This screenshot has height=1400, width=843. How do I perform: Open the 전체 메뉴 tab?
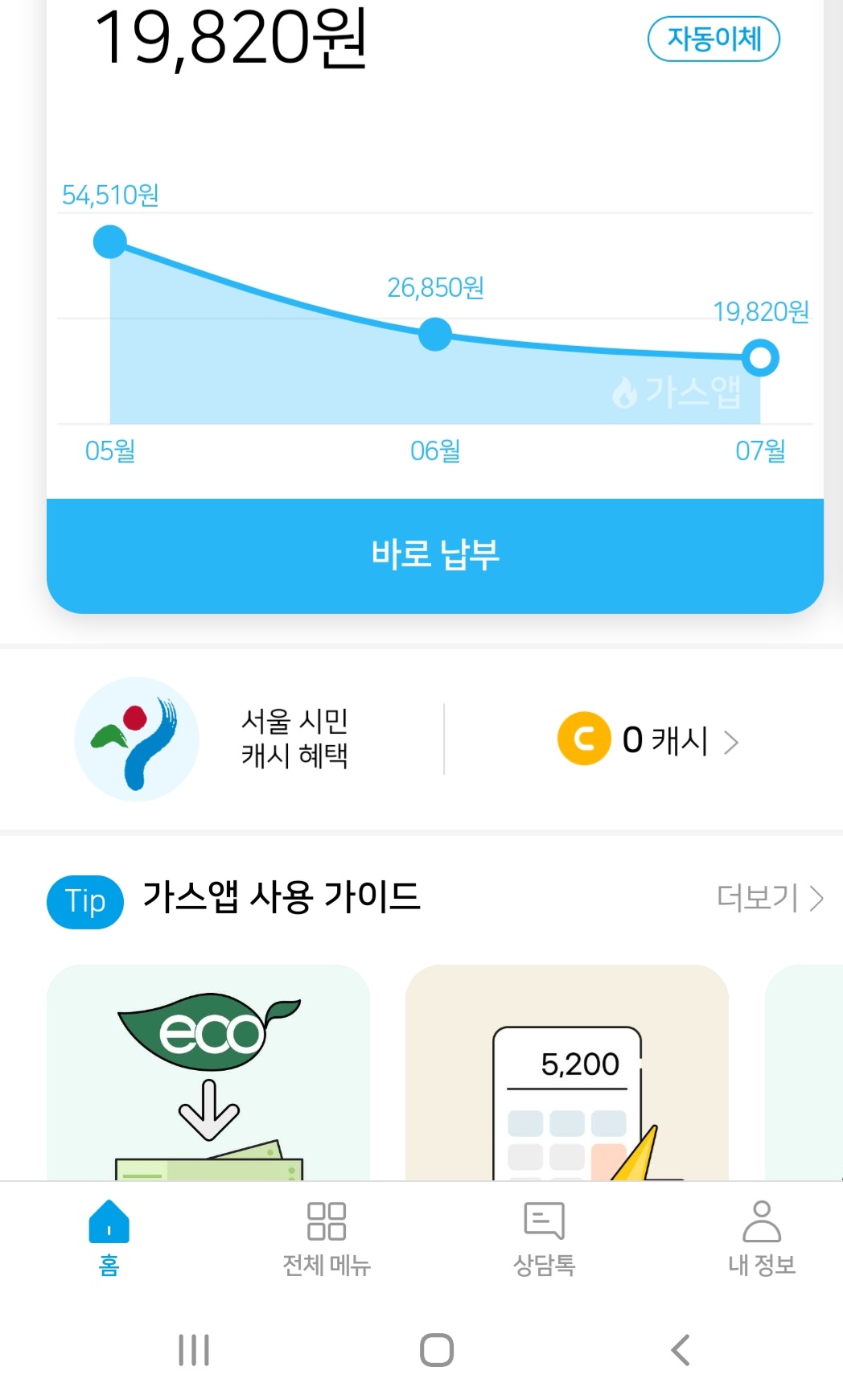click(326, 1237)
